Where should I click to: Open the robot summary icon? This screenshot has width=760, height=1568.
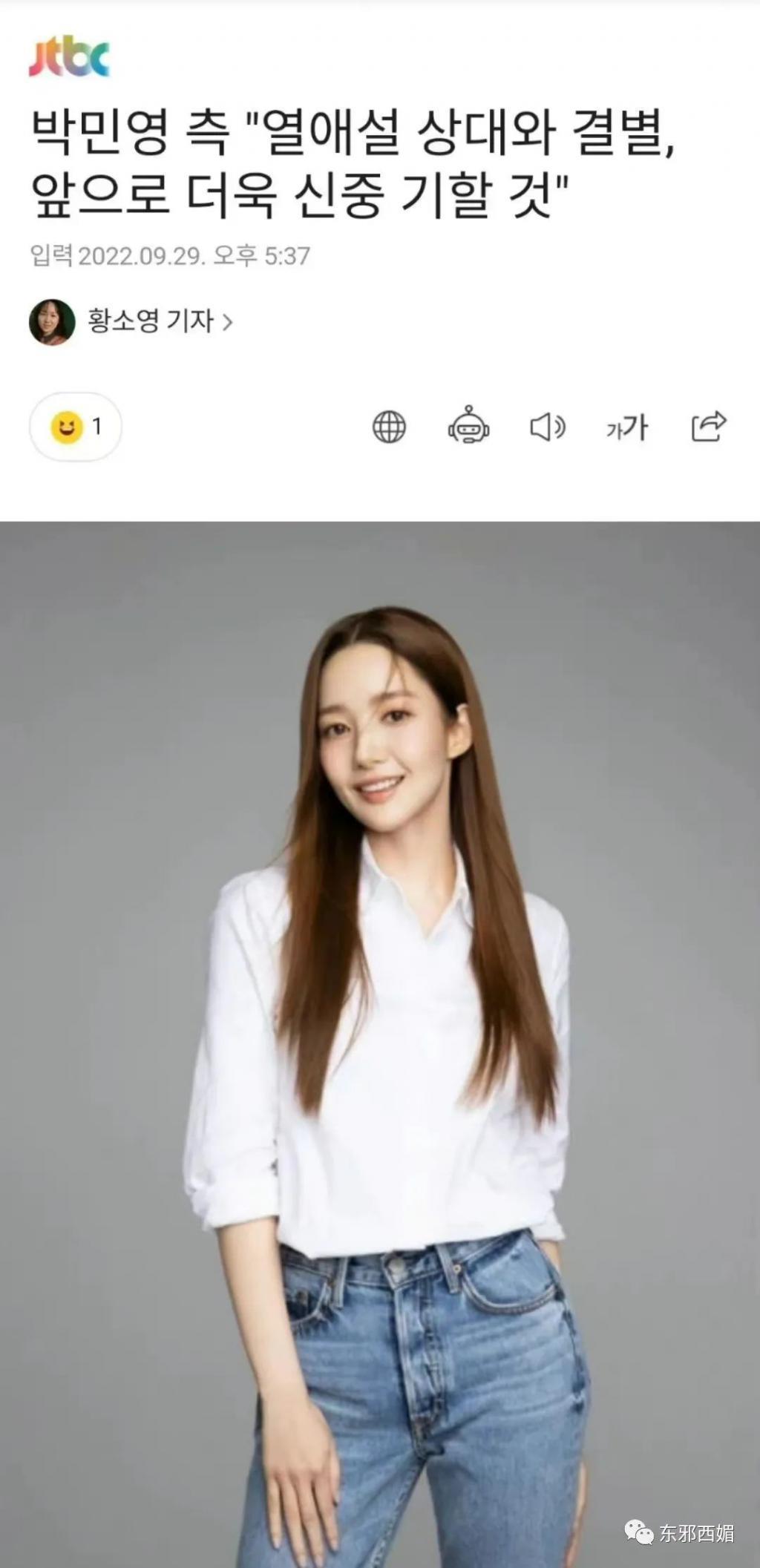click(x=468, y=425)
